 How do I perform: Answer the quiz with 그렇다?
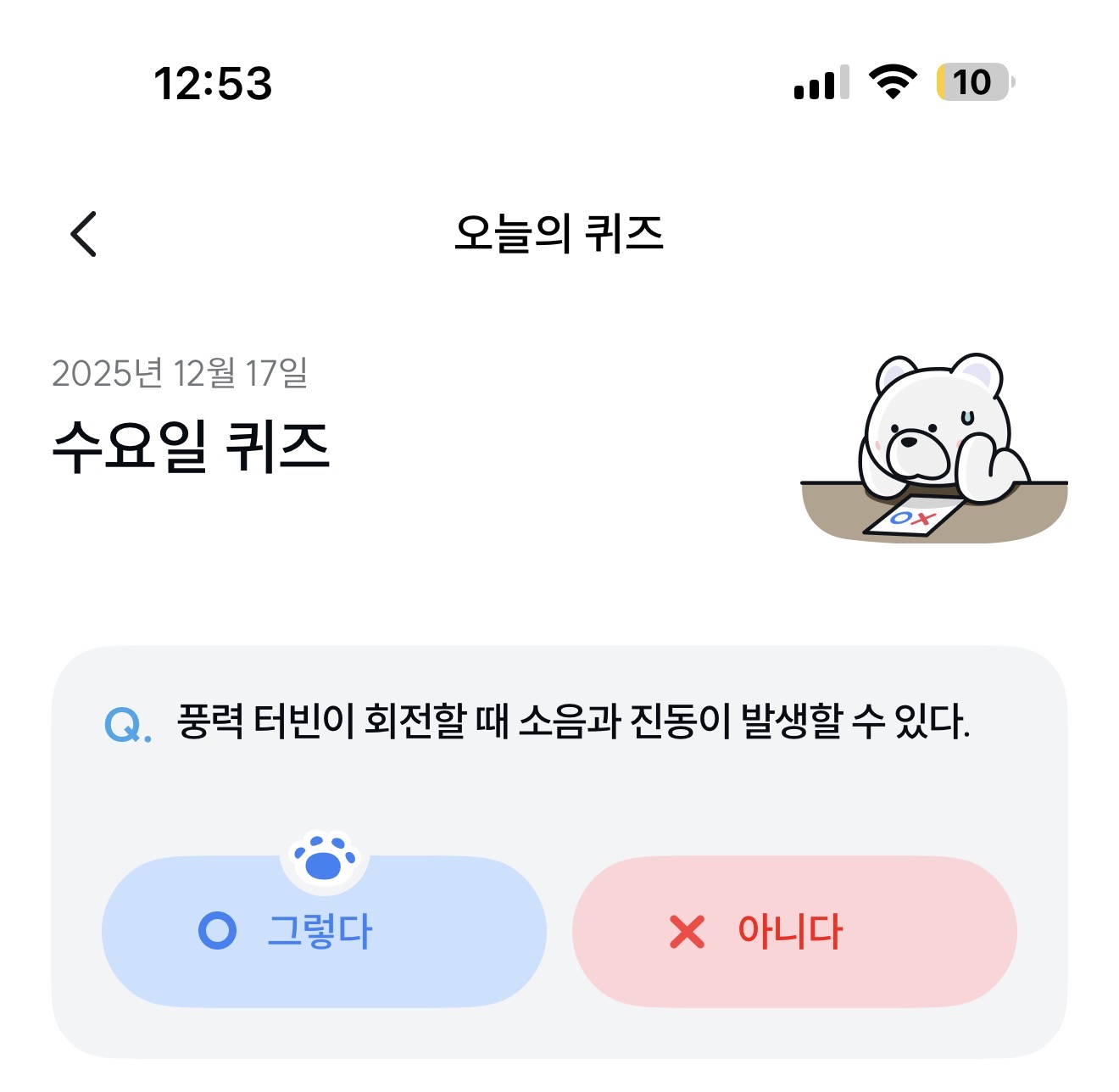pyautogui.click(x=324, y=931)
